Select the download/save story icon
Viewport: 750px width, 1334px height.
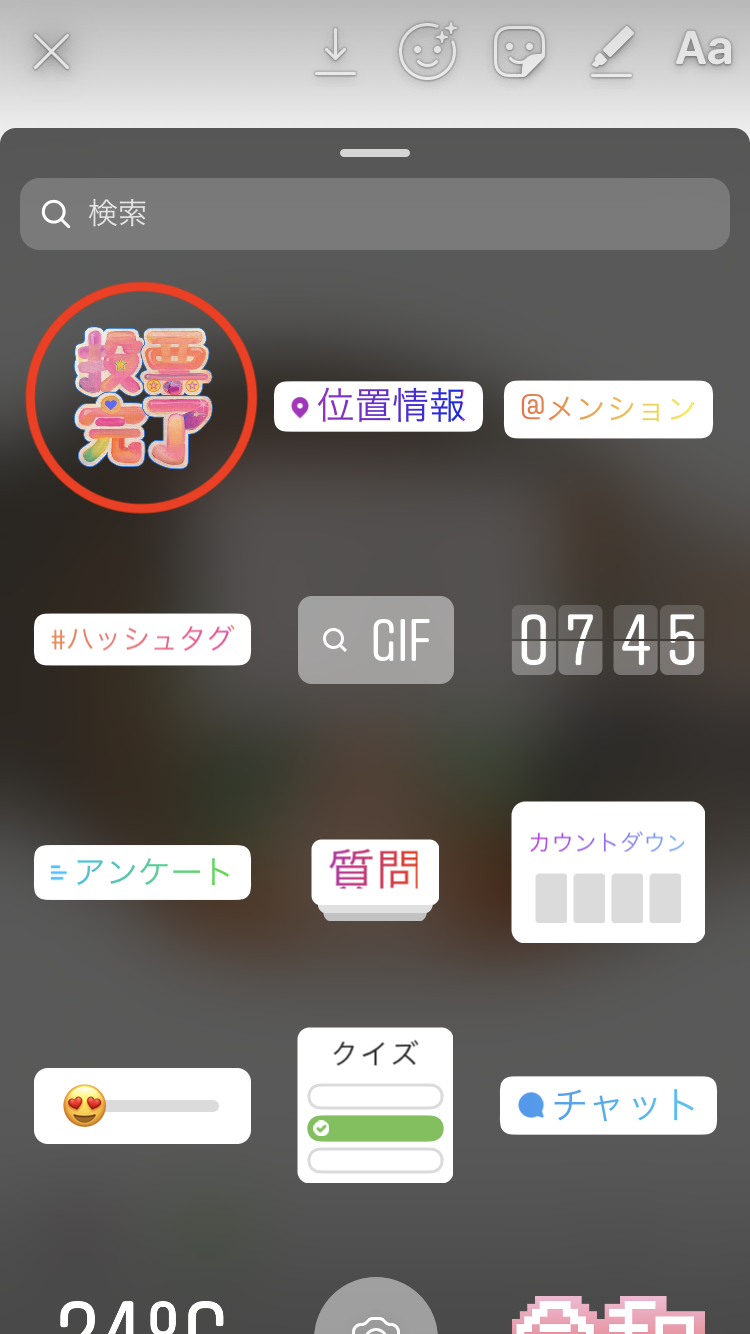335,52
